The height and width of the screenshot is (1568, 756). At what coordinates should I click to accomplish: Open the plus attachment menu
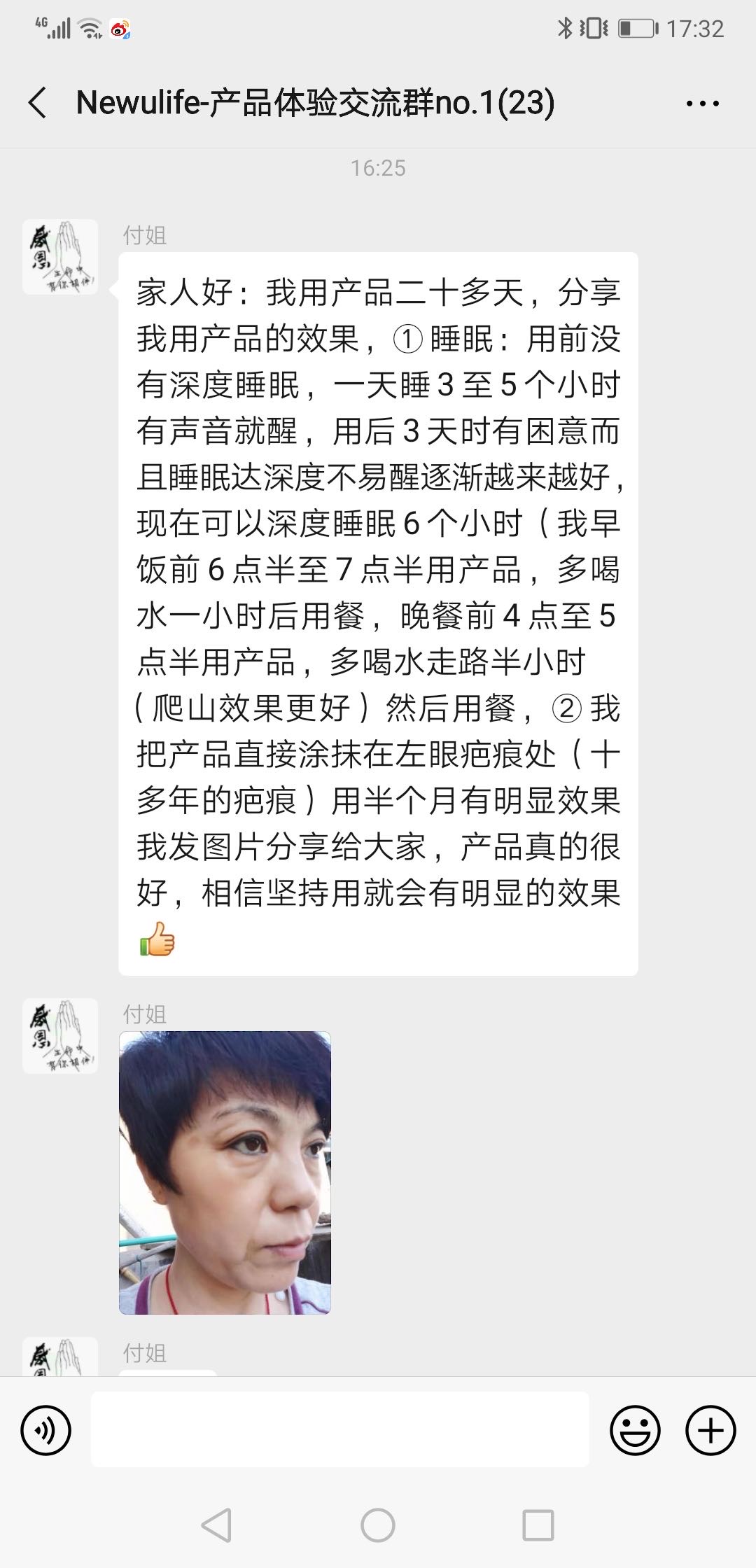click(710, 1430)
